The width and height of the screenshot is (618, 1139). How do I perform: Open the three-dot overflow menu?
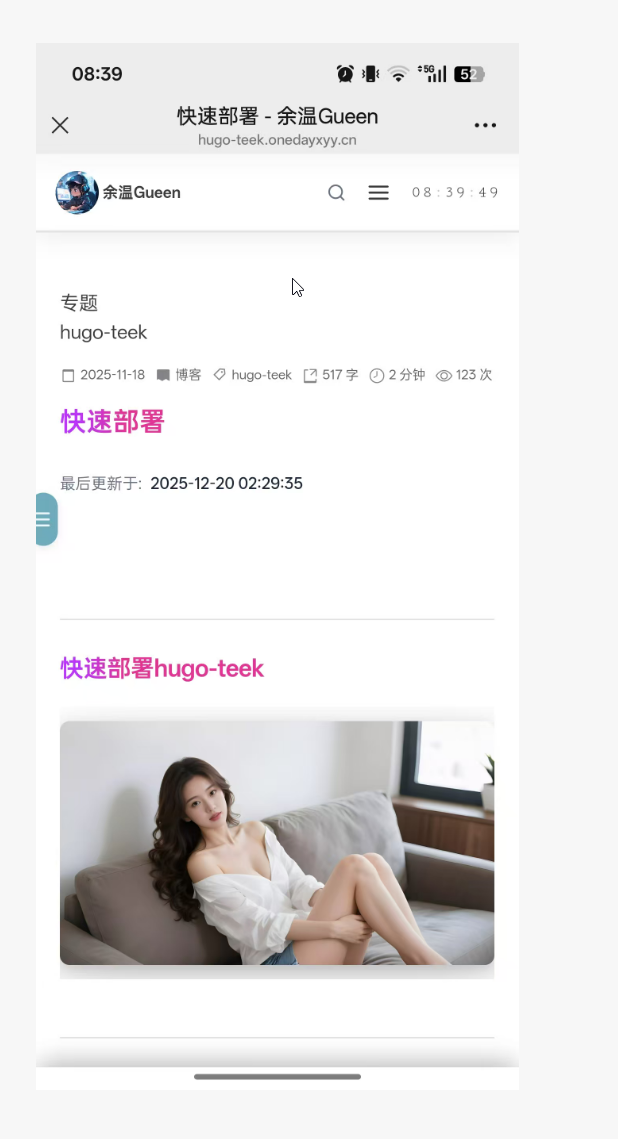pyautogui.click(x=485, y=125)
